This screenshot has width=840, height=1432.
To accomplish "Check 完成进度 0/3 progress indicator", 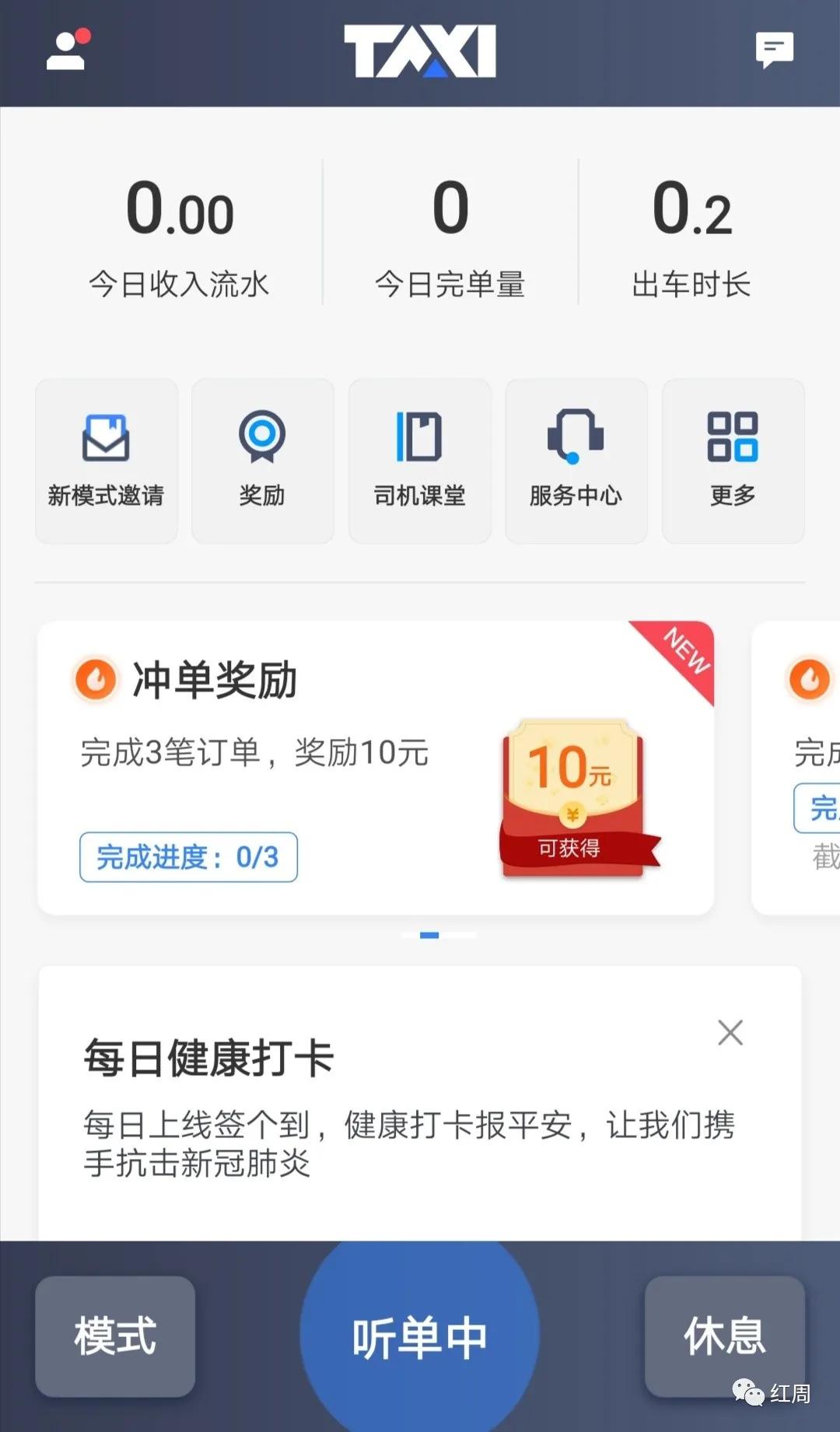I will pos(187,856).
